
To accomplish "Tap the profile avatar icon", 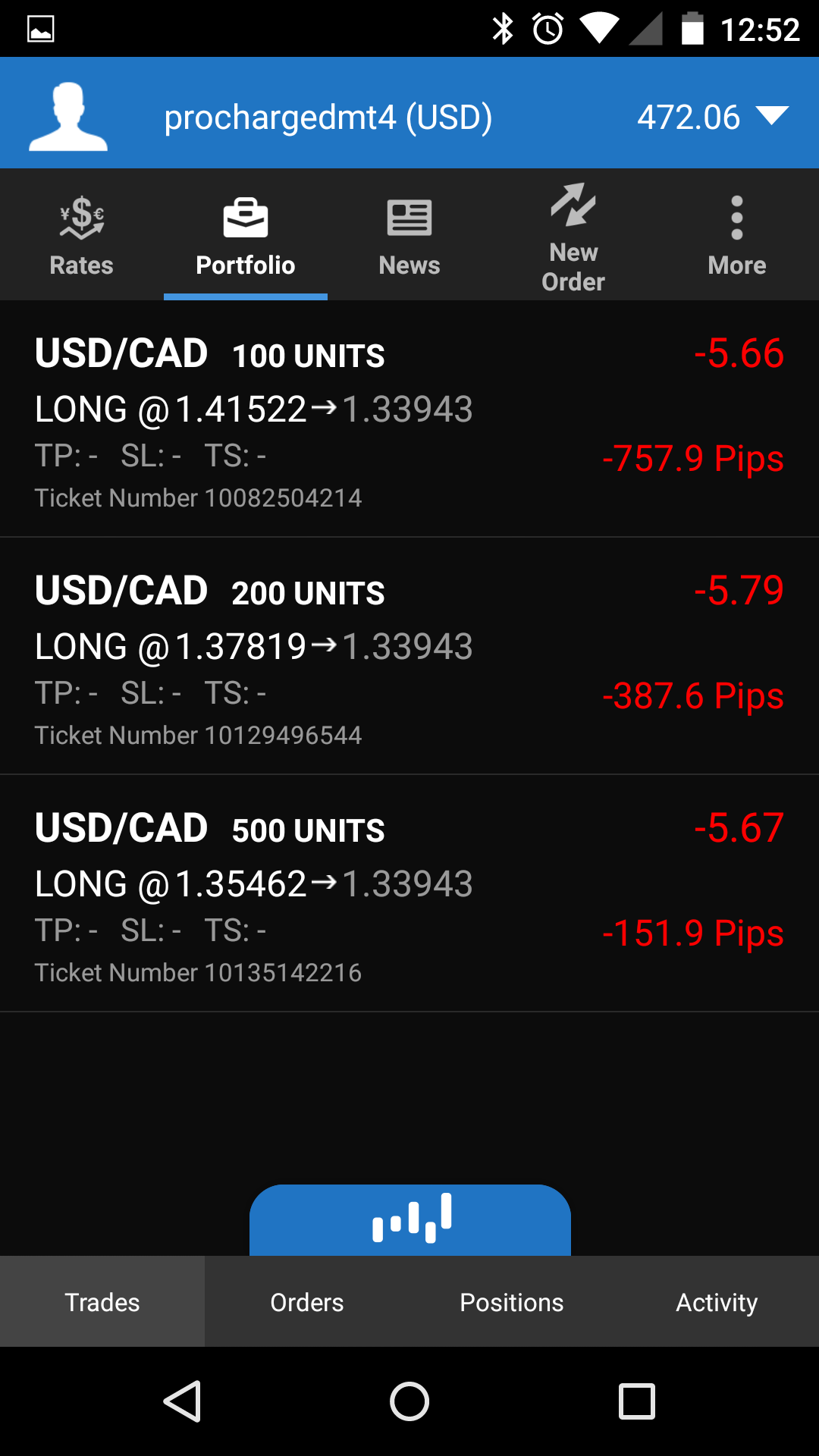I will 68,116.
